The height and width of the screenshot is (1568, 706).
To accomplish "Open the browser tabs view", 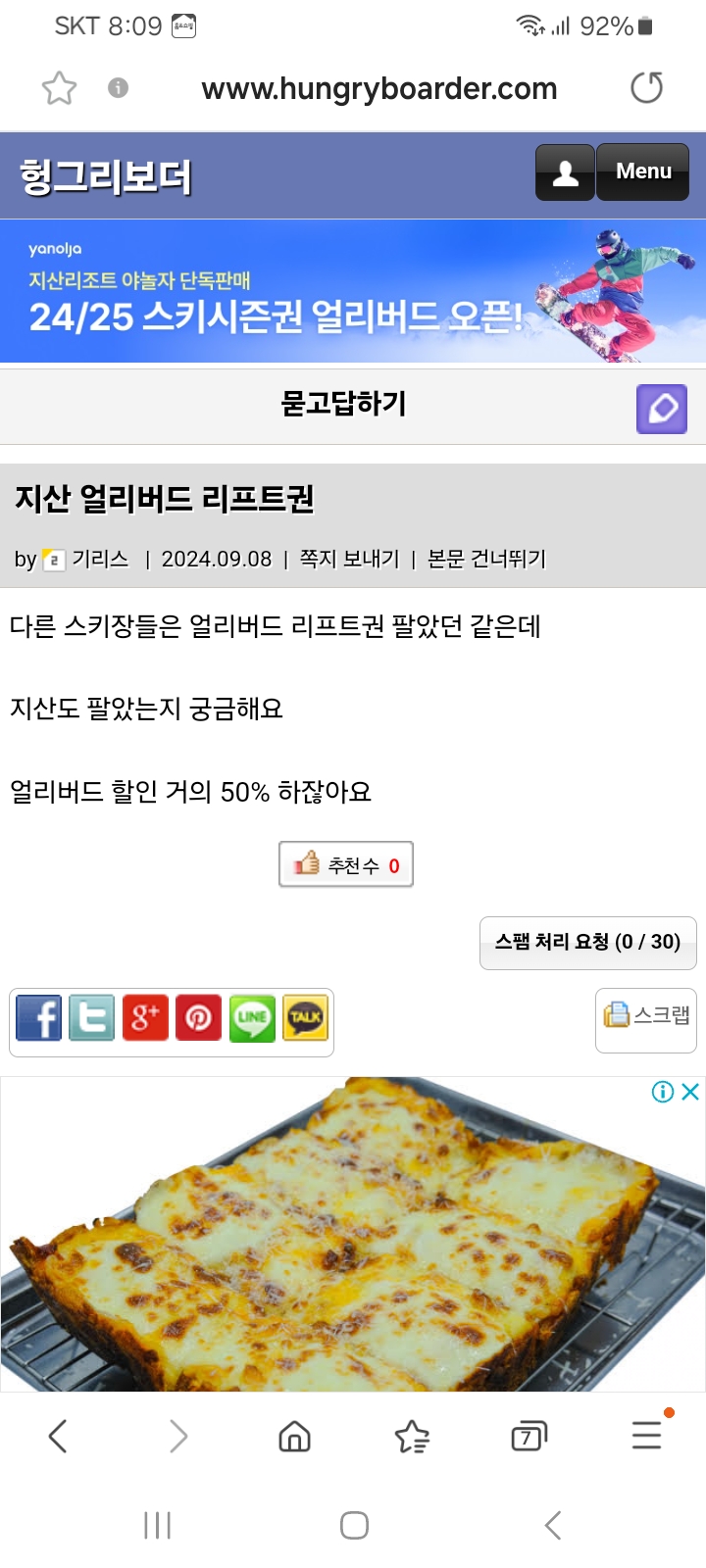I will tap(529, 1437).
